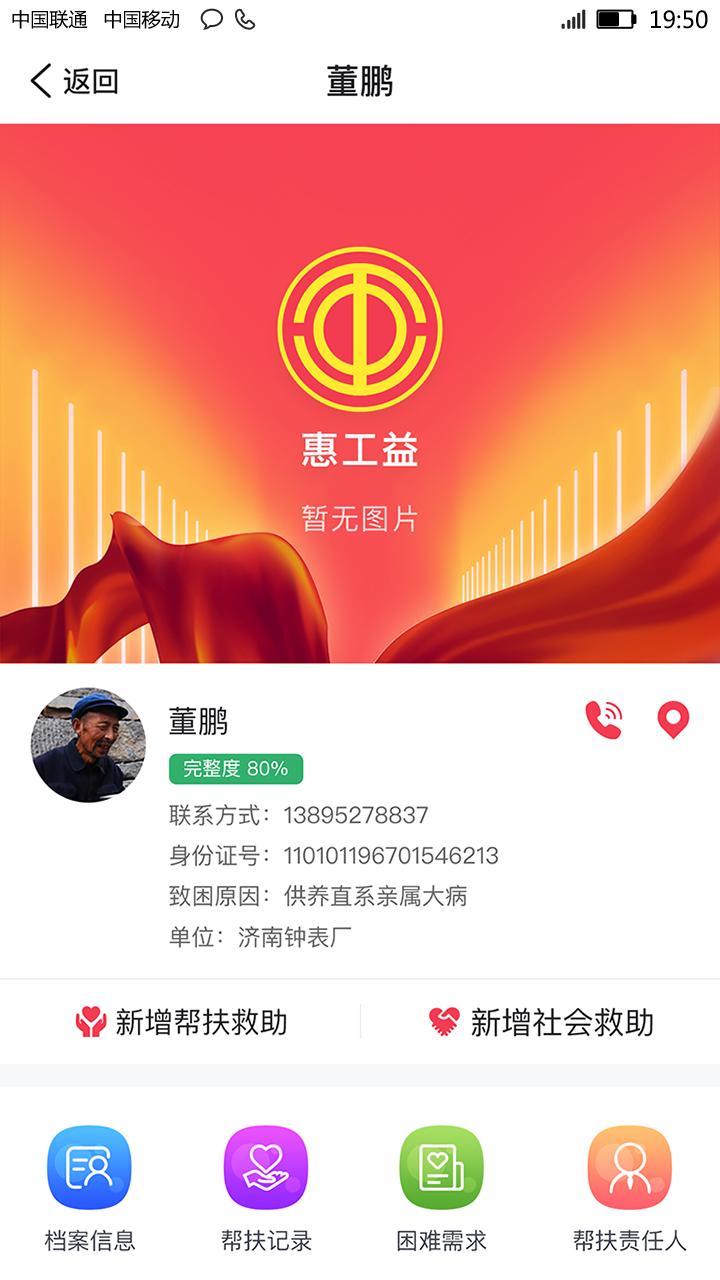The width and height of the screenshot is (720, 1280).
Task: View 董鹏's round profile photo
Action: (x=88, y=745)
